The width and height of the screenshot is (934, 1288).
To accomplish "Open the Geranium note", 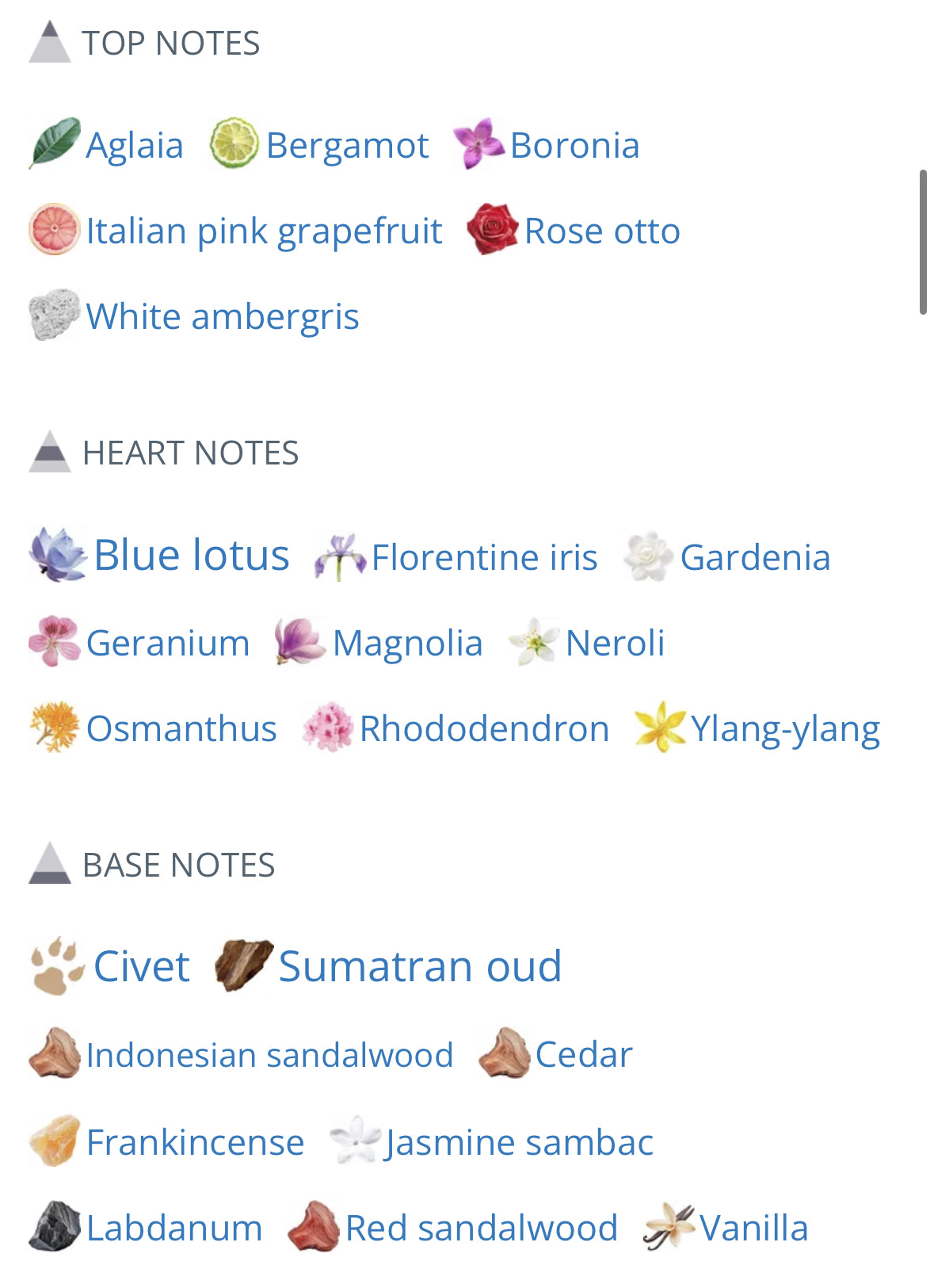I will pos(167,643).
